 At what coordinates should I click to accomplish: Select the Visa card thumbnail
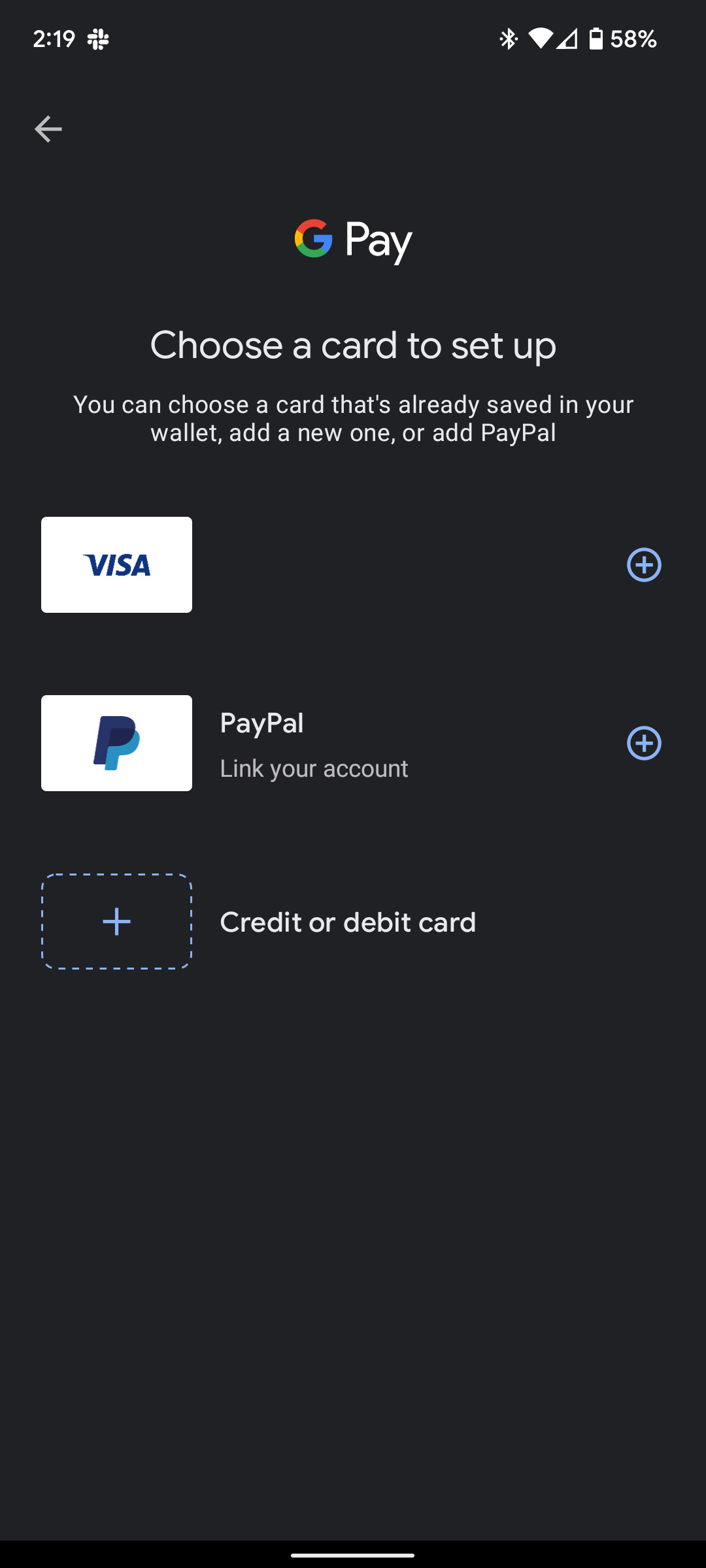[x=116, y=564]
